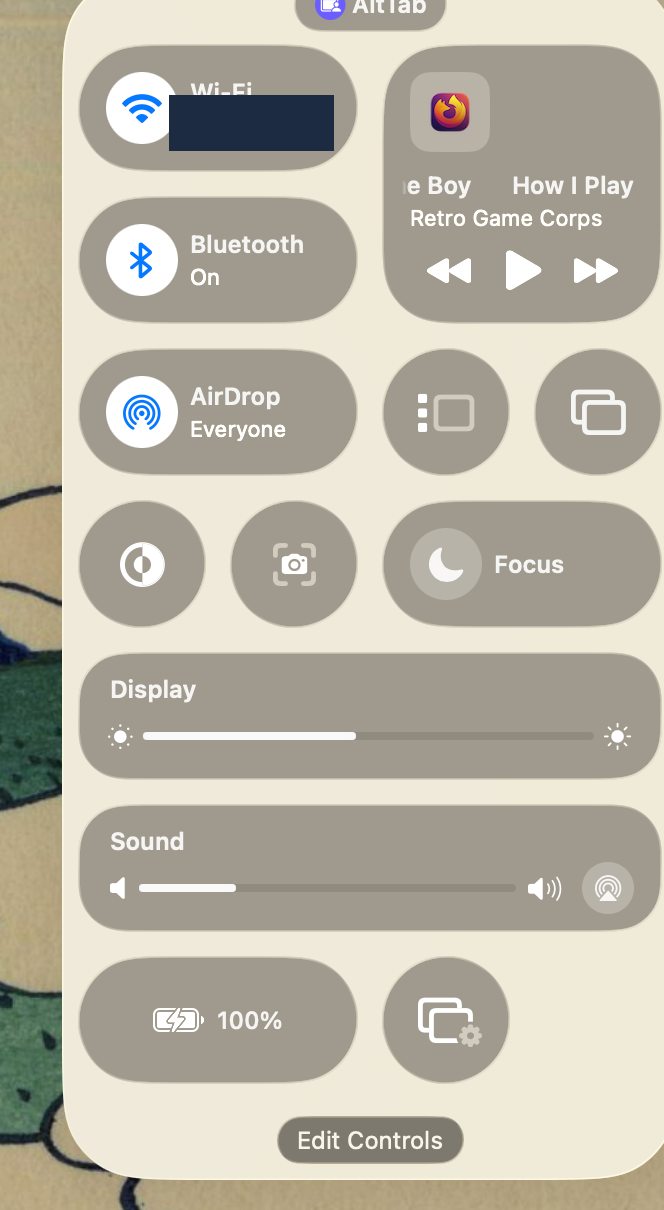Screen dimensions: 664x1210
Task: Enable Focus mode
Action: 446,565
